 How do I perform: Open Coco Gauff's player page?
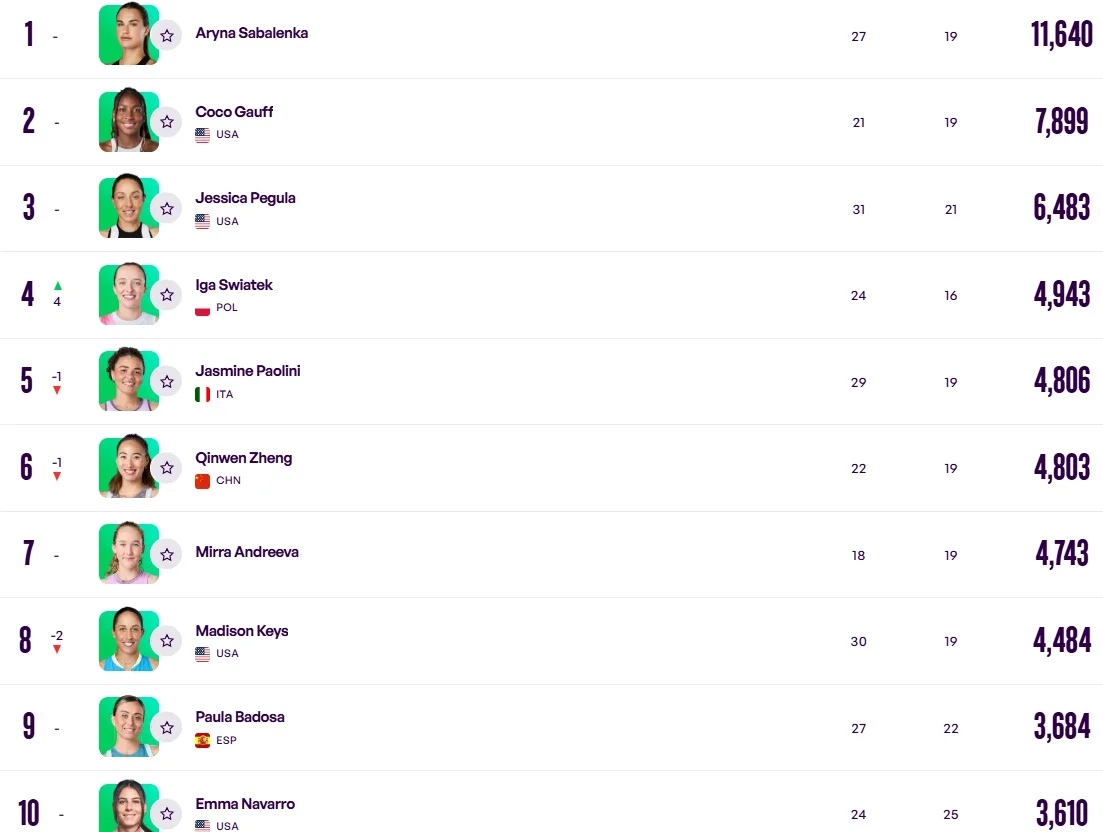point(234,111)
